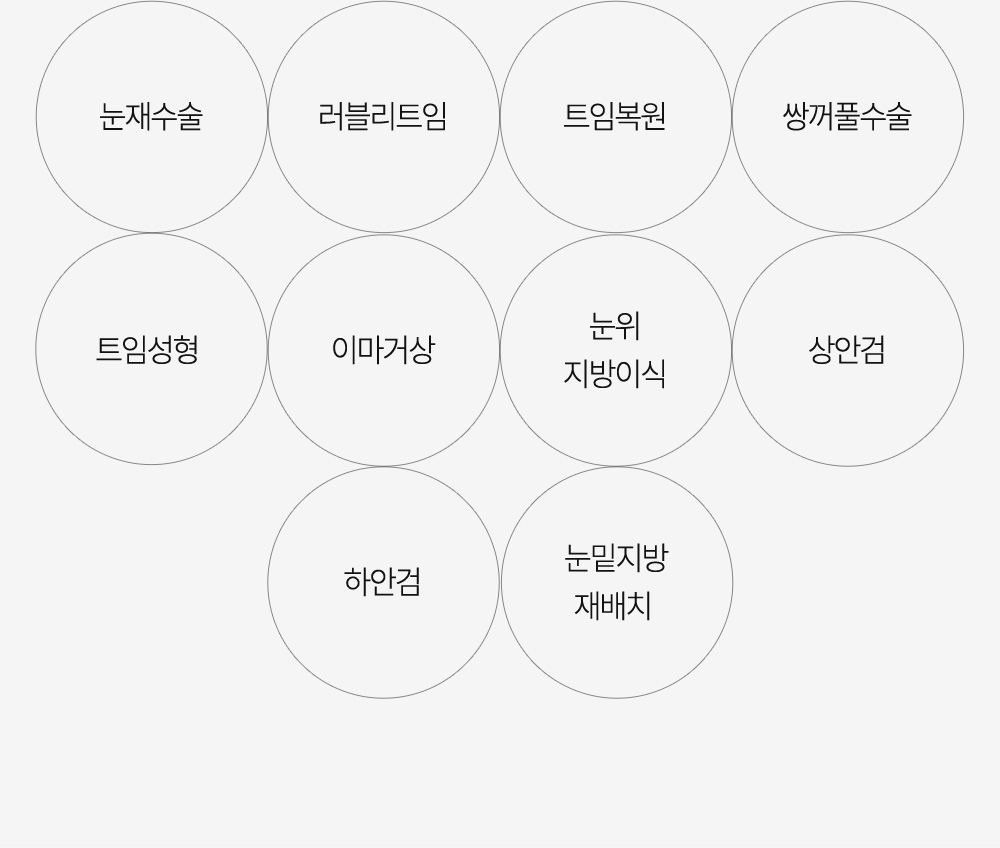Open the 하안검 procedure

383,582
